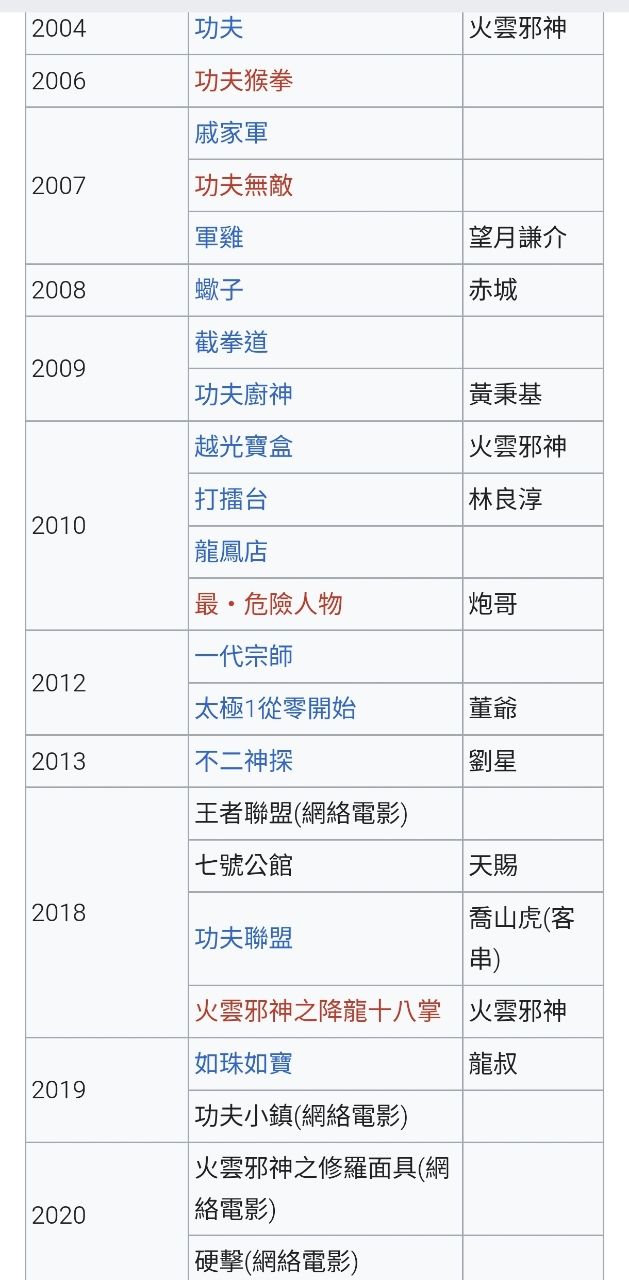The image size is (629, 1280).
Task: Open the 功夫聯盟 link
Action: click(x=243, y=938)
